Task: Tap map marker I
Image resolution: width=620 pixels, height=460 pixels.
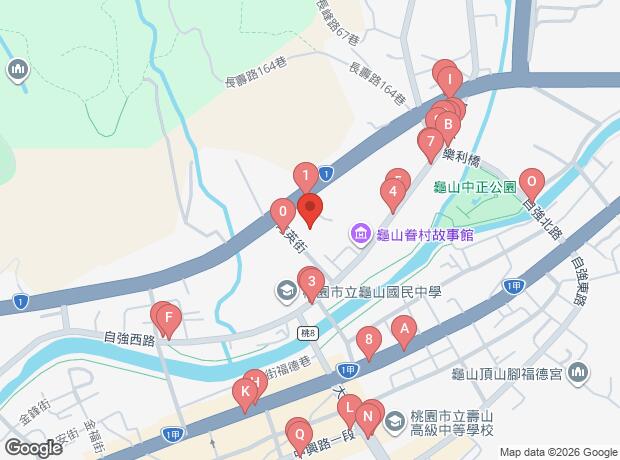Action: tap(450, 79)
